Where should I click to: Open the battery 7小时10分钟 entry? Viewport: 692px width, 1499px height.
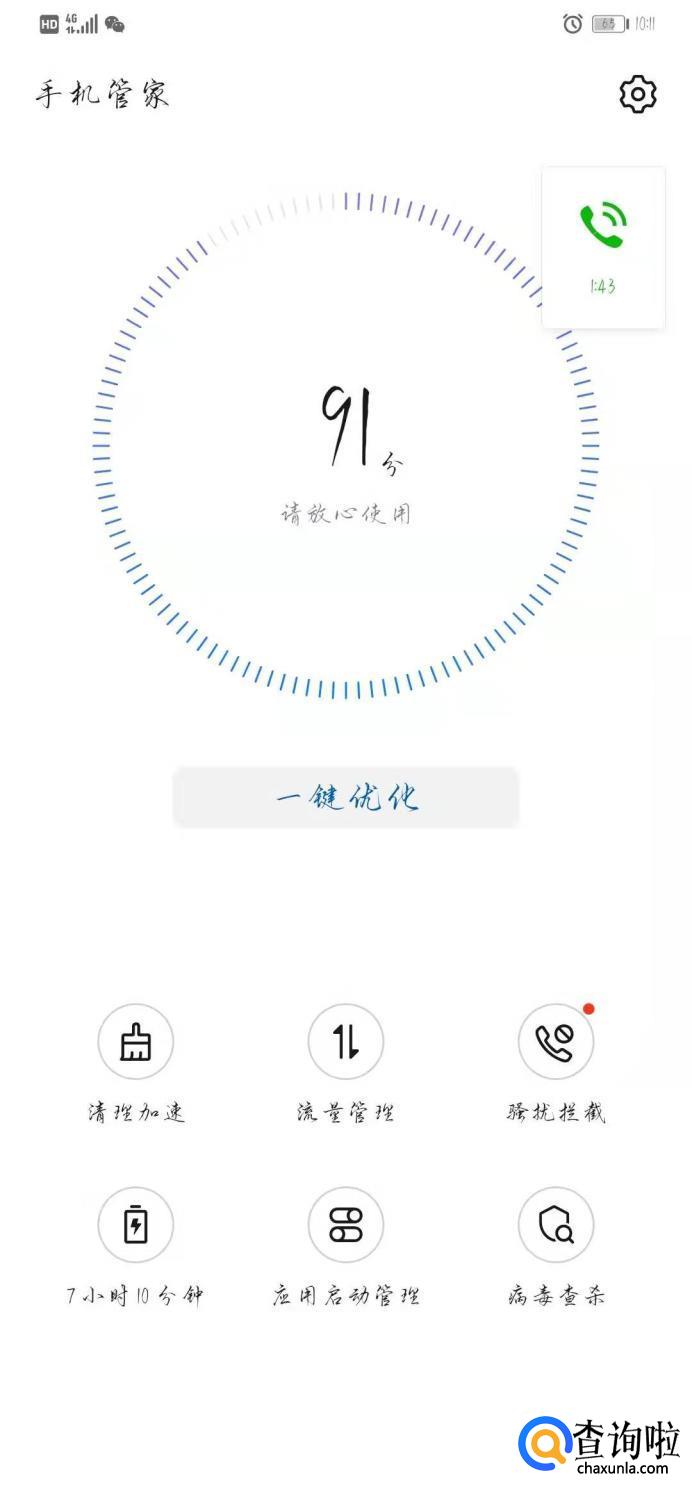click(136, 1247)
